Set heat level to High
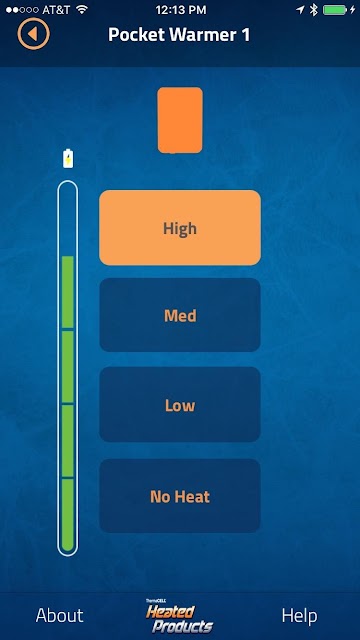Screen dimensions: 360x640 [180, 228]
